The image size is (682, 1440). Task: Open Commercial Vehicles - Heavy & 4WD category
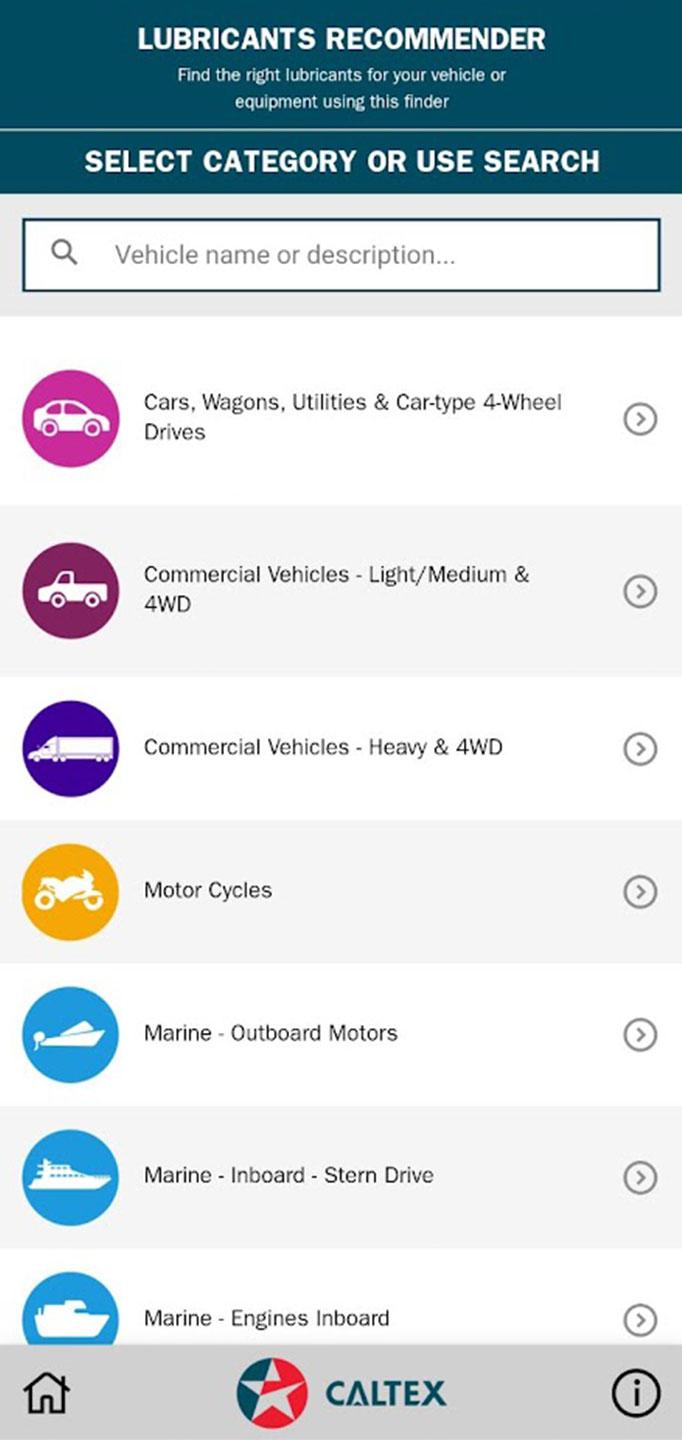[x=341, y=748]
